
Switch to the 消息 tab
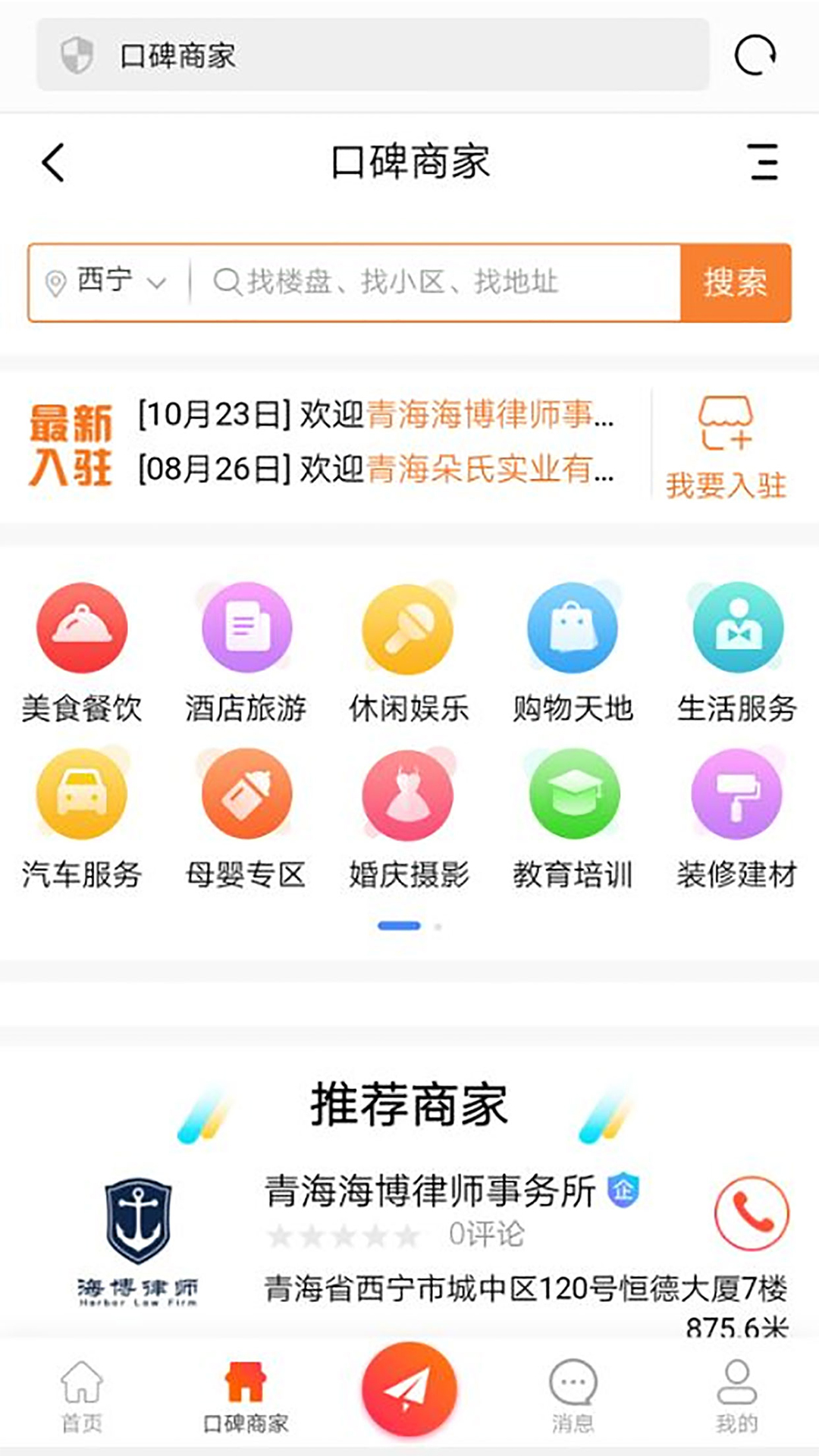pos(573,1395)
